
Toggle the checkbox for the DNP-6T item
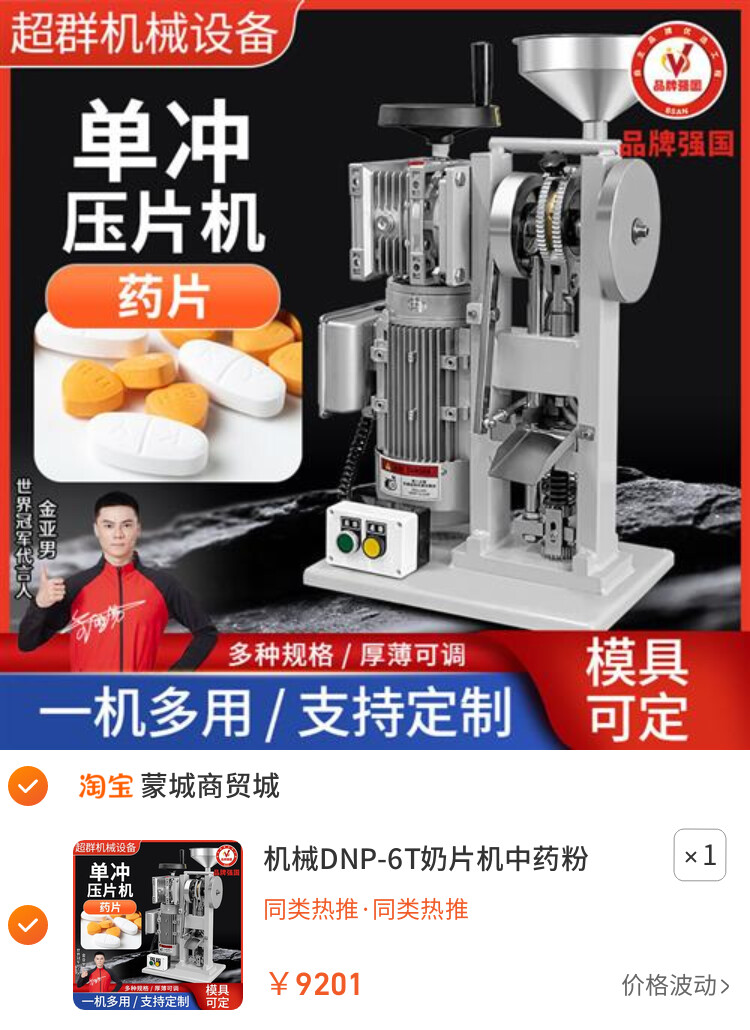(28, 925)
